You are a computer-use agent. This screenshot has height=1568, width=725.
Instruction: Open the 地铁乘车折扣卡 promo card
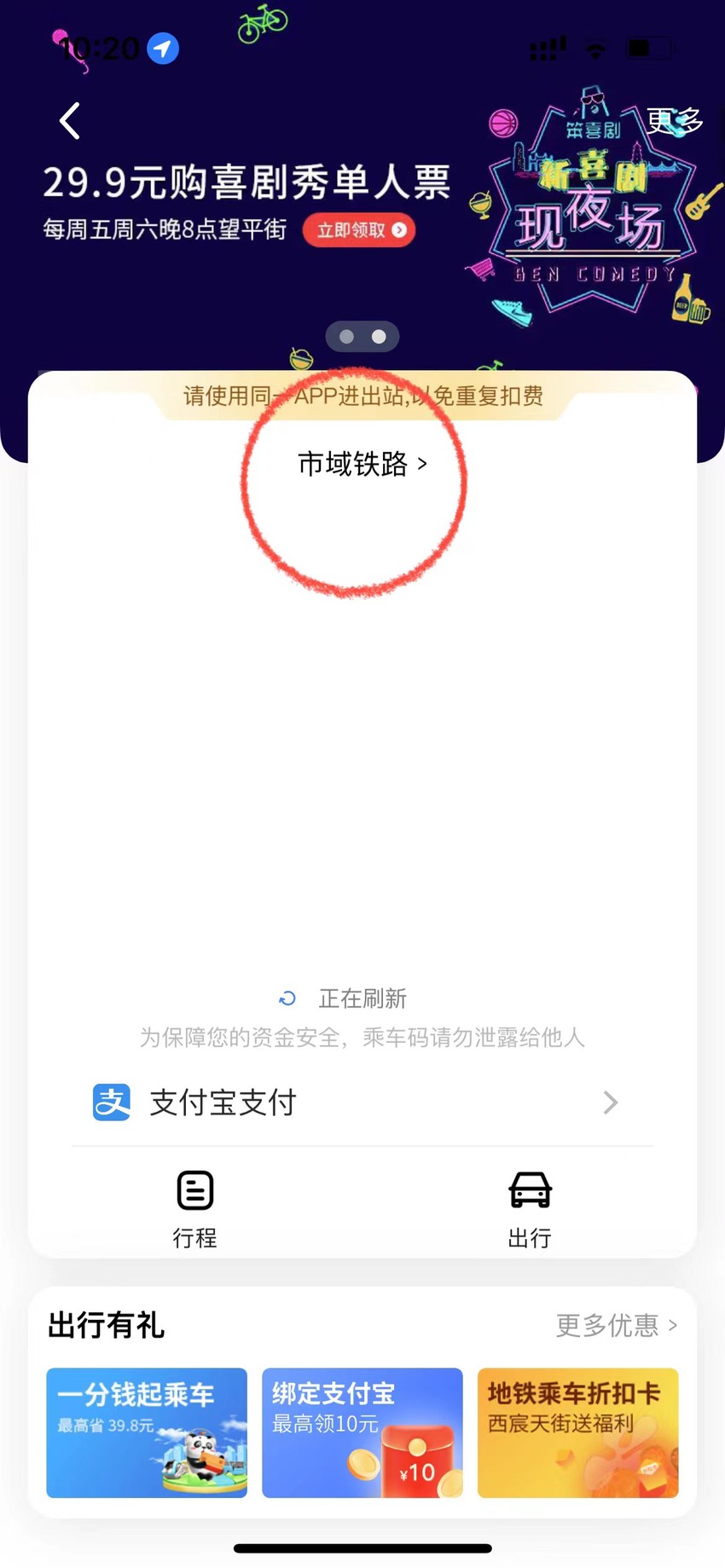(x=578, y=1432)
